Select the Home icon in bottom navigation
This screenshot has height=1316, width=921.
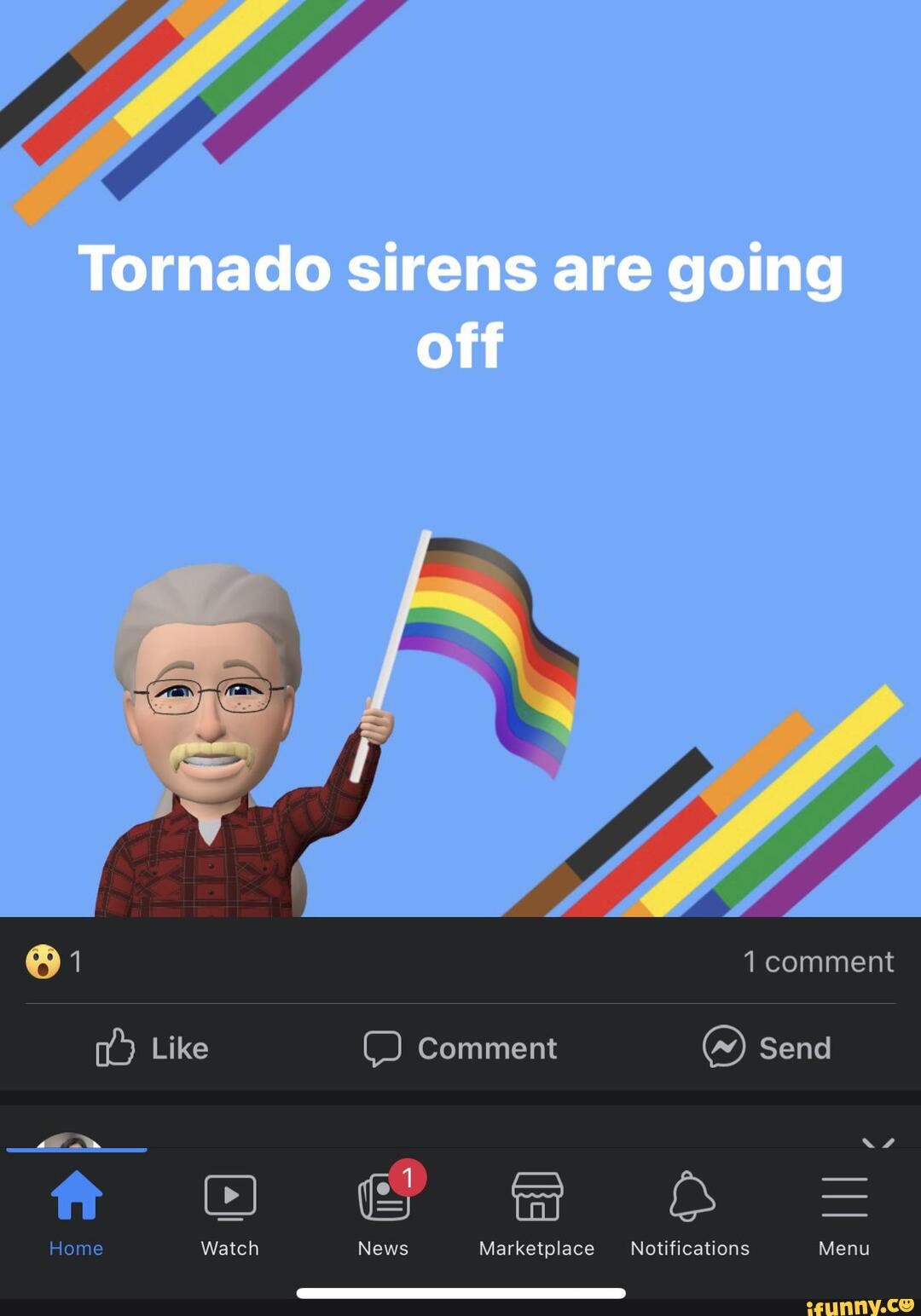[x=76, y=1195]
